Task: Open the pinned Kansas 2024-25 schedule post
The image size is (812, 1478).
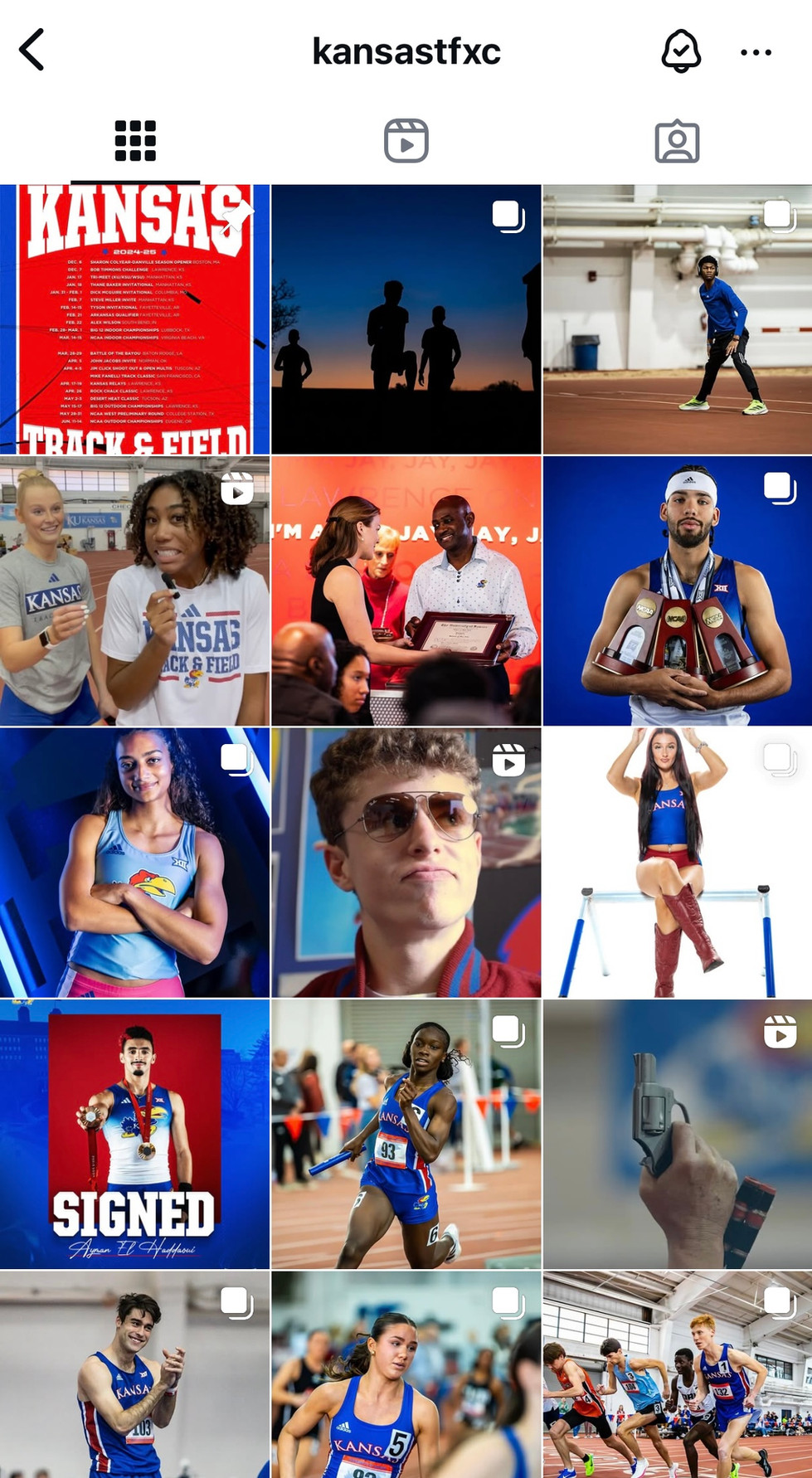Action: click(134, 319)
